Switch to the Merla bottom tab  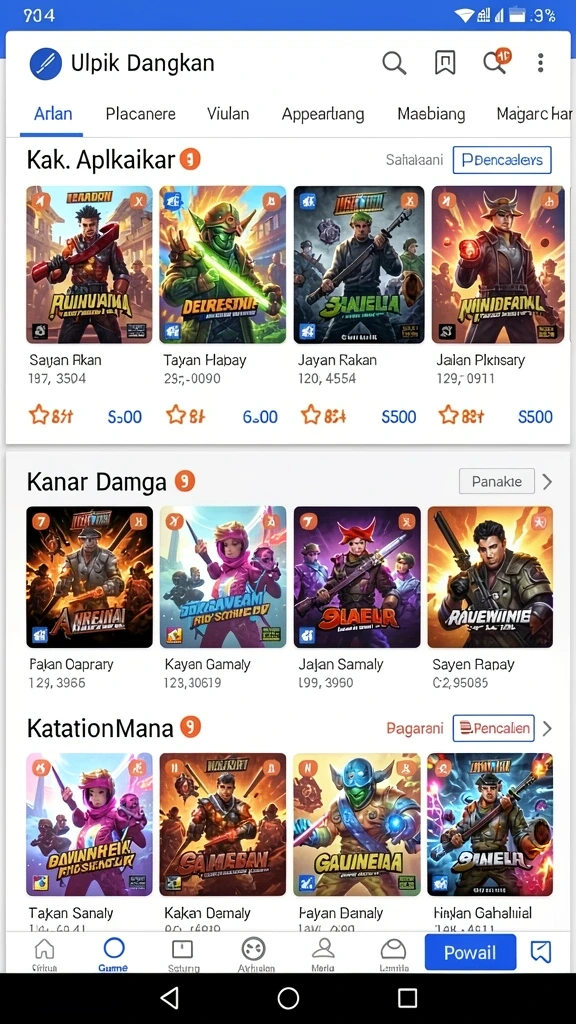point(323,955)
